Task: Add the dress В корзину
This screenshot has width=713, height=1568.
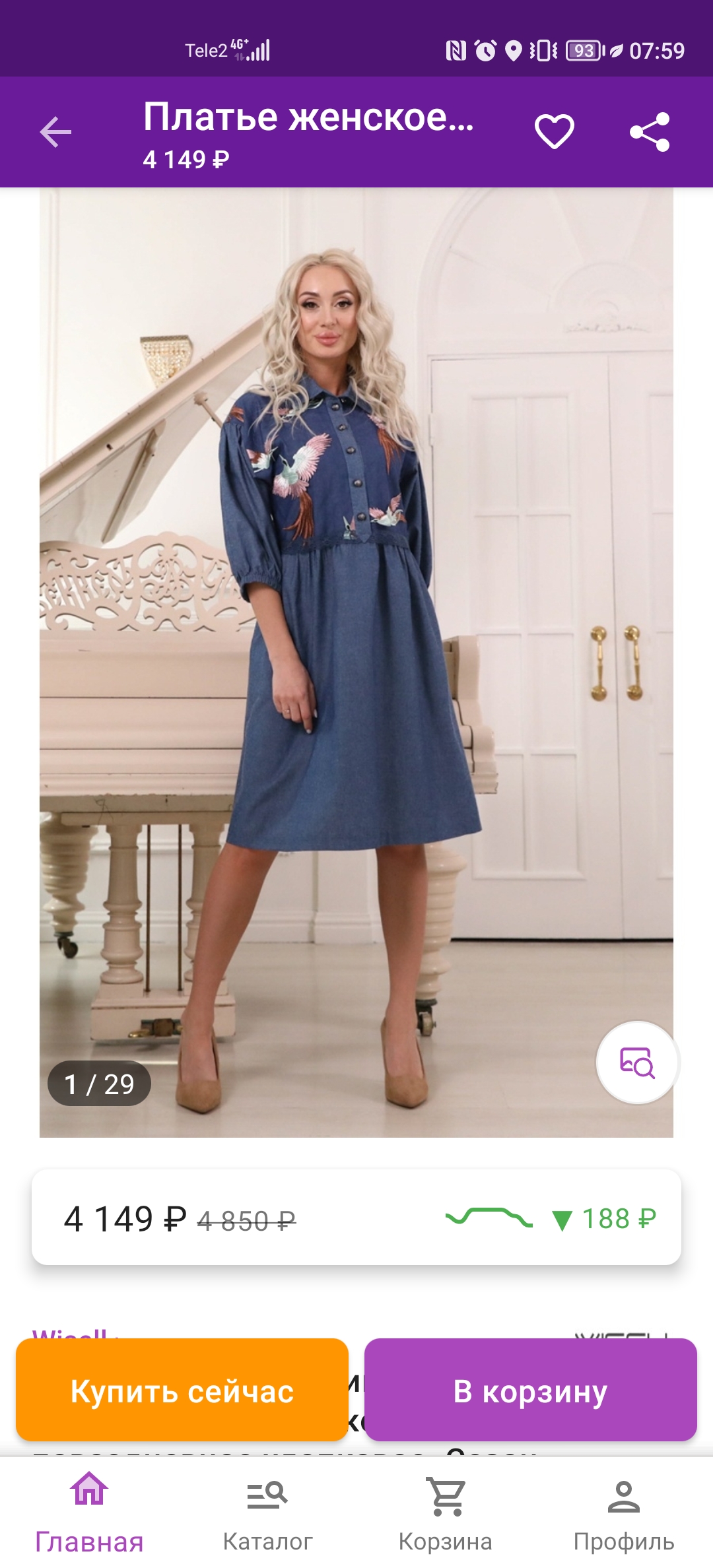Action: [x=530, y=1389]
